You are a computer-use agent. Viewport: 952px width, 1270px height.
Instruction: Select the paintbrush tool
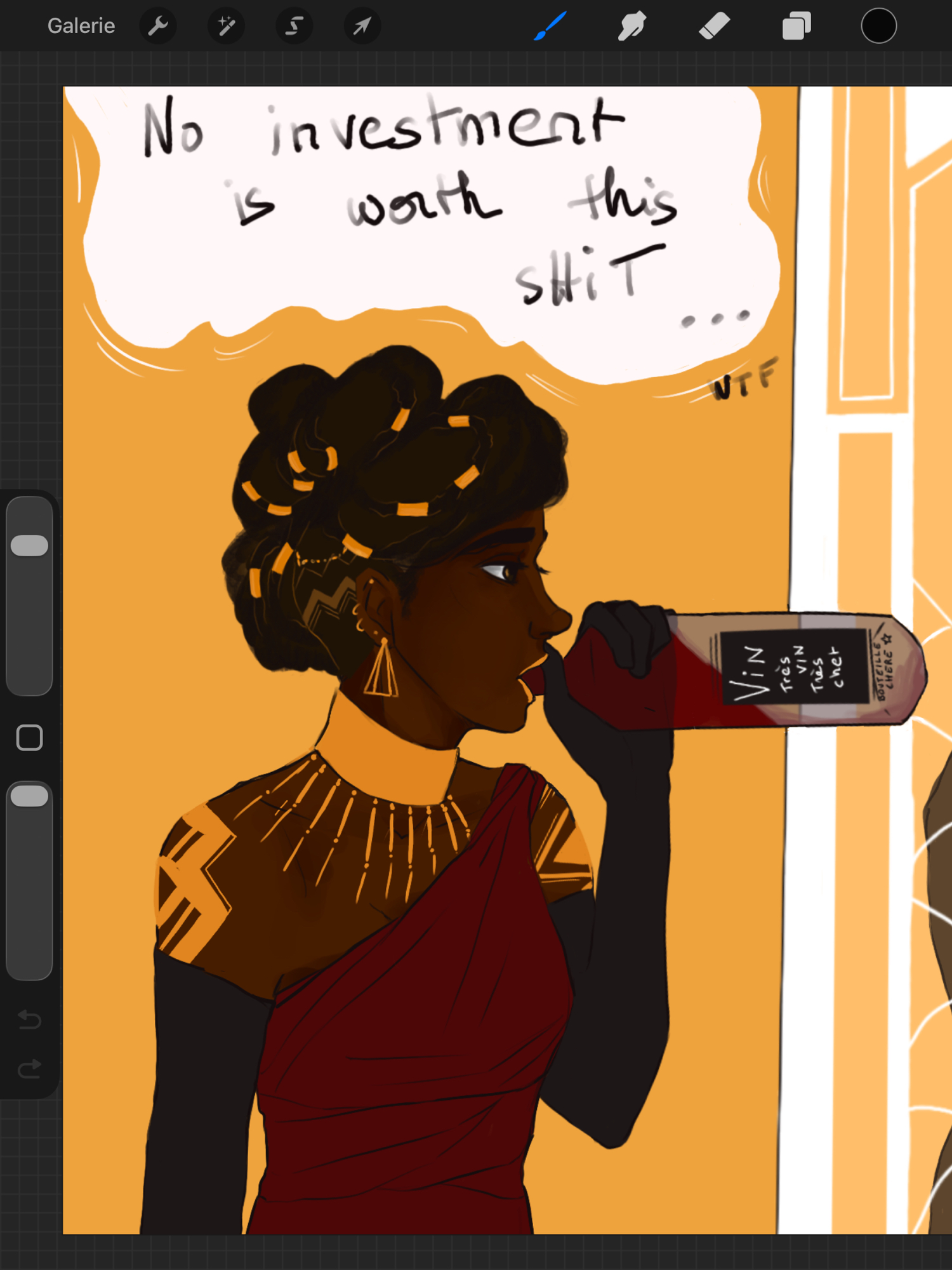click(x=550, y=26)
